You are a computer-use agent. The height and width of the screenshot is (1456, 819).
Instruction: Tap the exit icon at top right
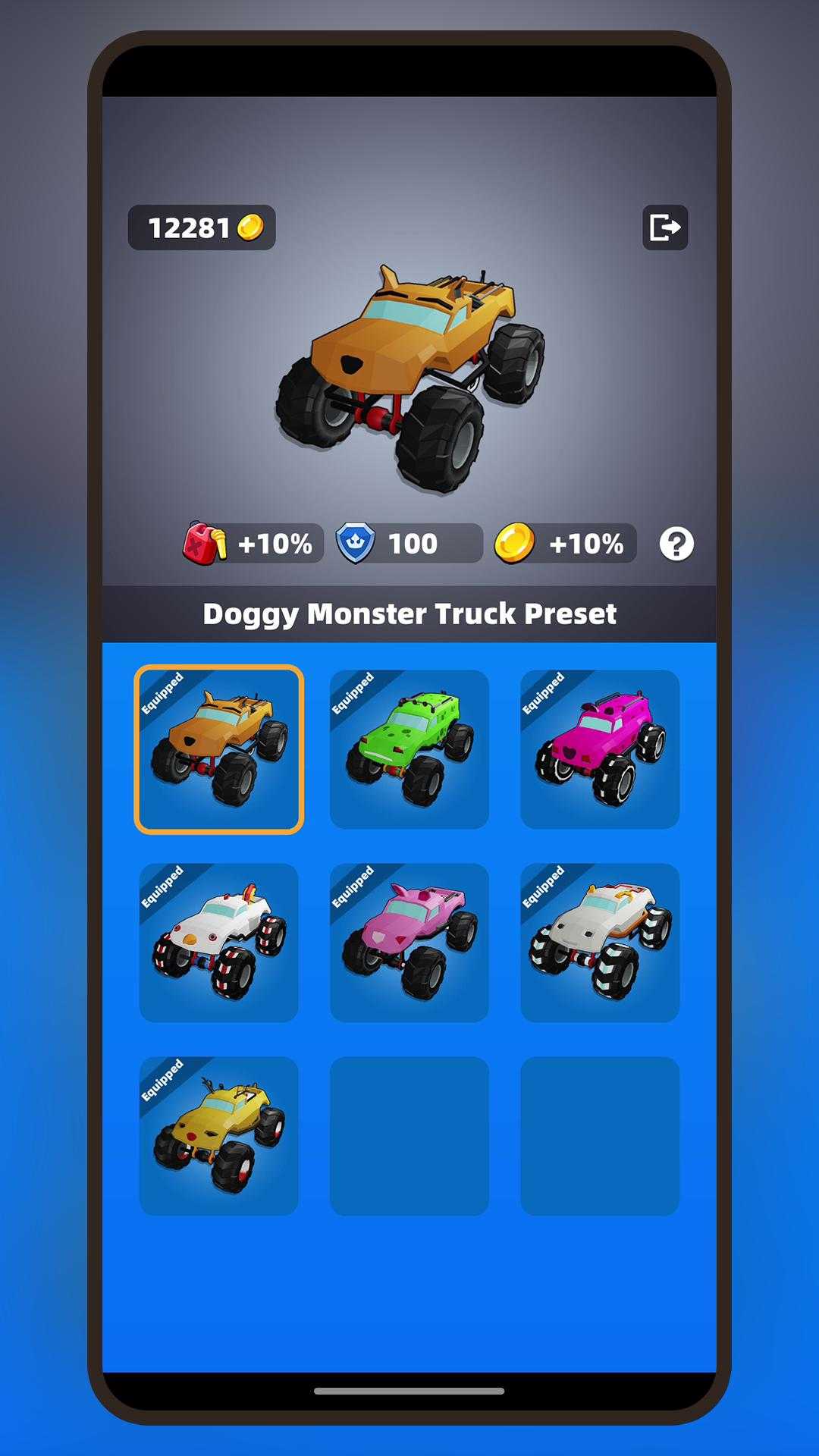pos(665,227)
